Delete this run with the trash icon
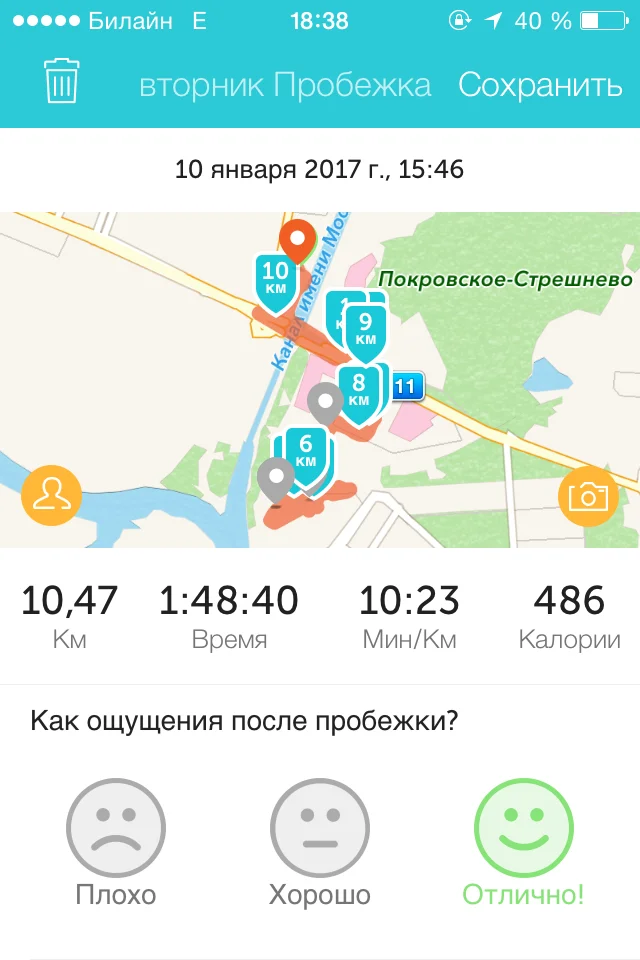Image resolution: width=640 pixels, height=960 pixels. point(61,81)
